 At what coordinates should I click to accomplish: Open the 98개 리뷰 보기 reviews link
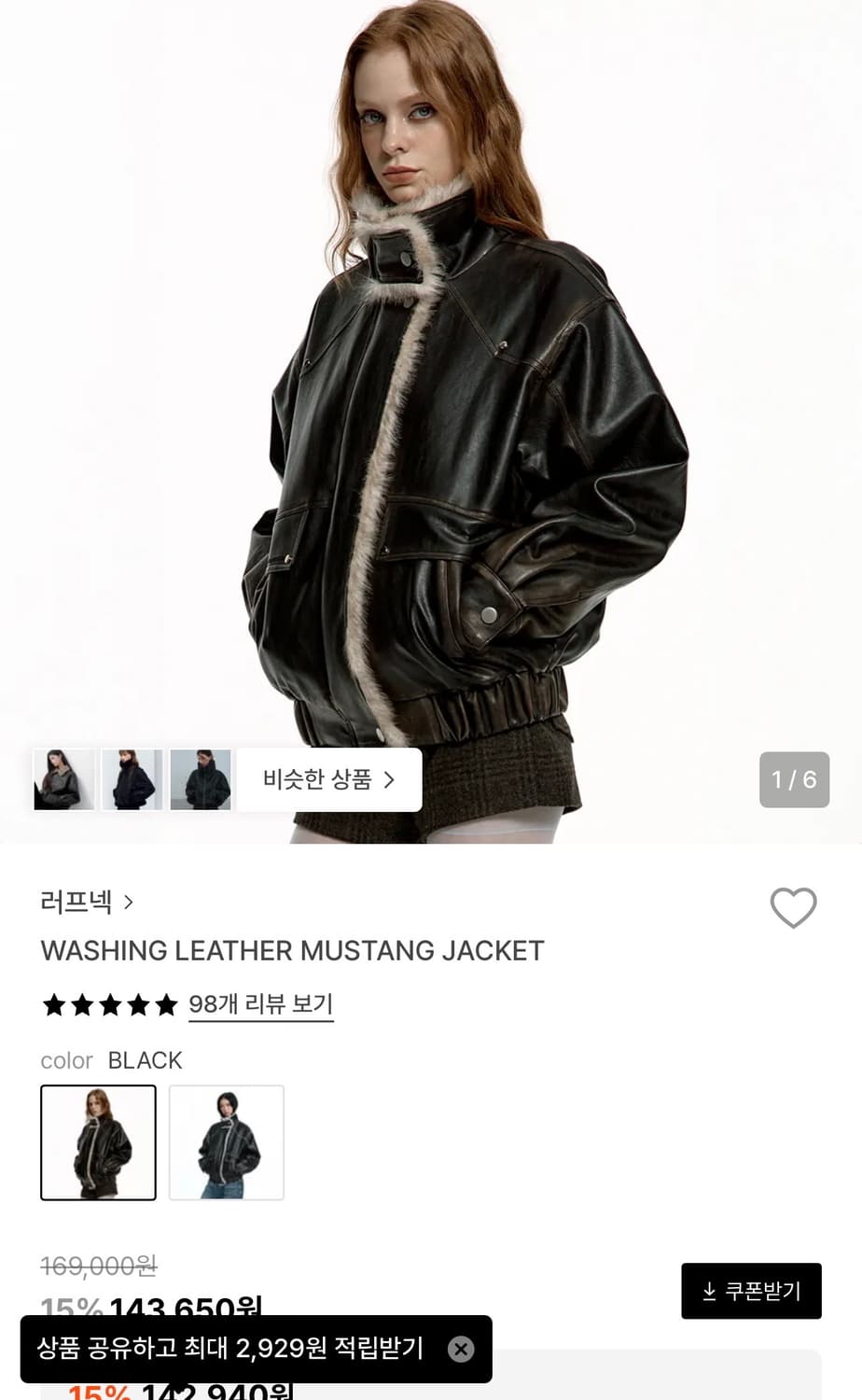[x=260, y=1005]
